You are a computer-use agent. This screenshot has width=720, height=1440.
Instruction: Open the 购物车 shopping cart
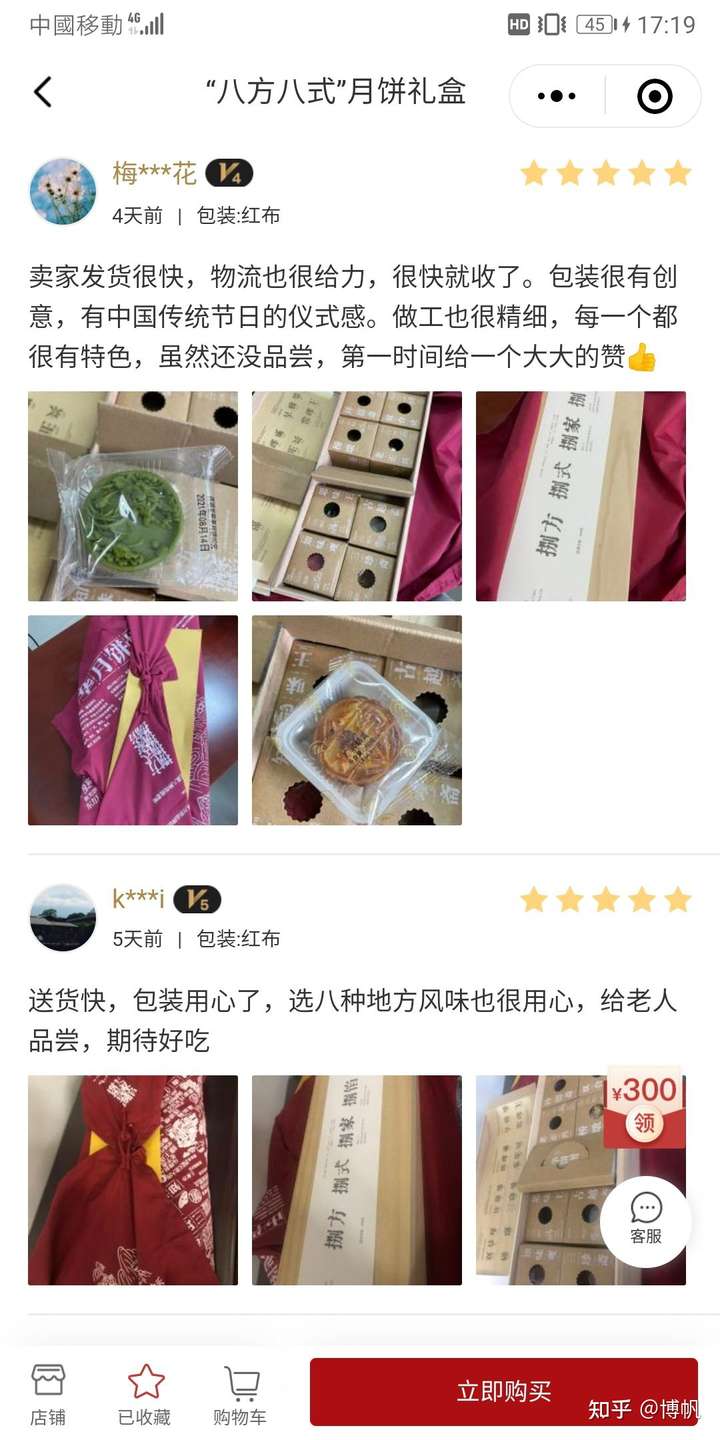click(240, 1394)
